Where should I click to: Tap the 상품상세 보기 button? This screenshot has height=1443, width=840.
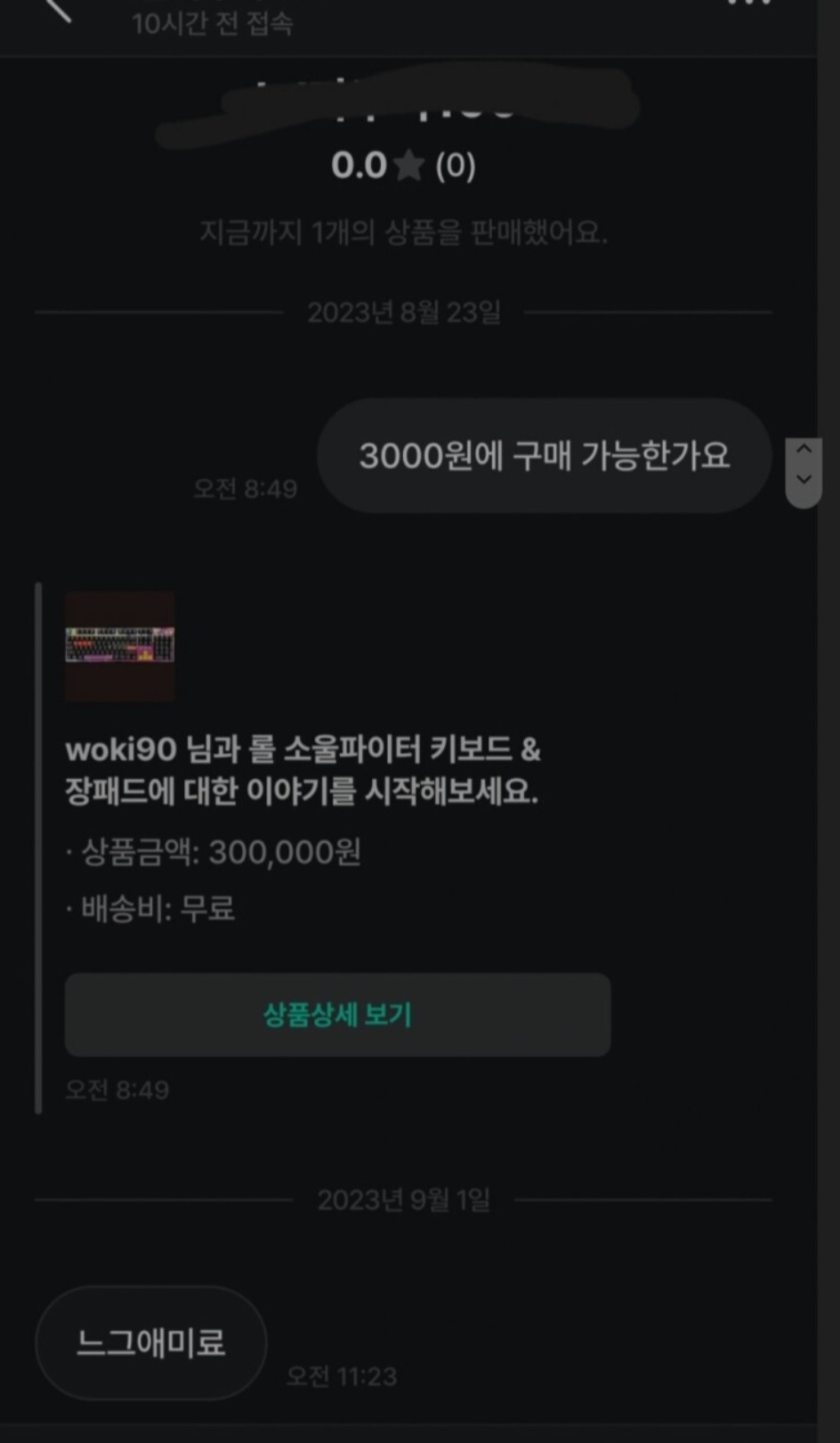click(337, 1015)
